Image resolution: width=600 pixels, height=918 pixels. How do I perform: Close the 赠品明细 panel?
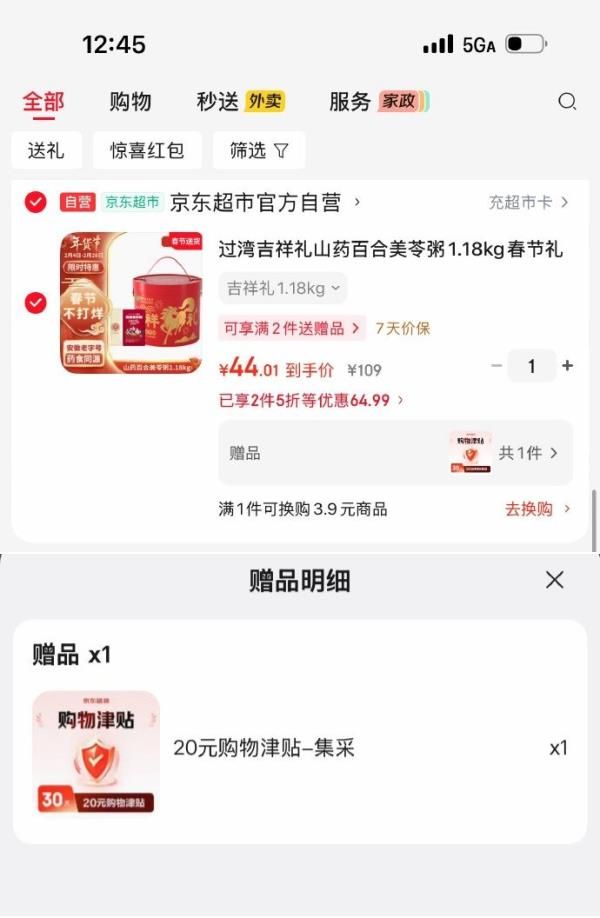(555, 580)
